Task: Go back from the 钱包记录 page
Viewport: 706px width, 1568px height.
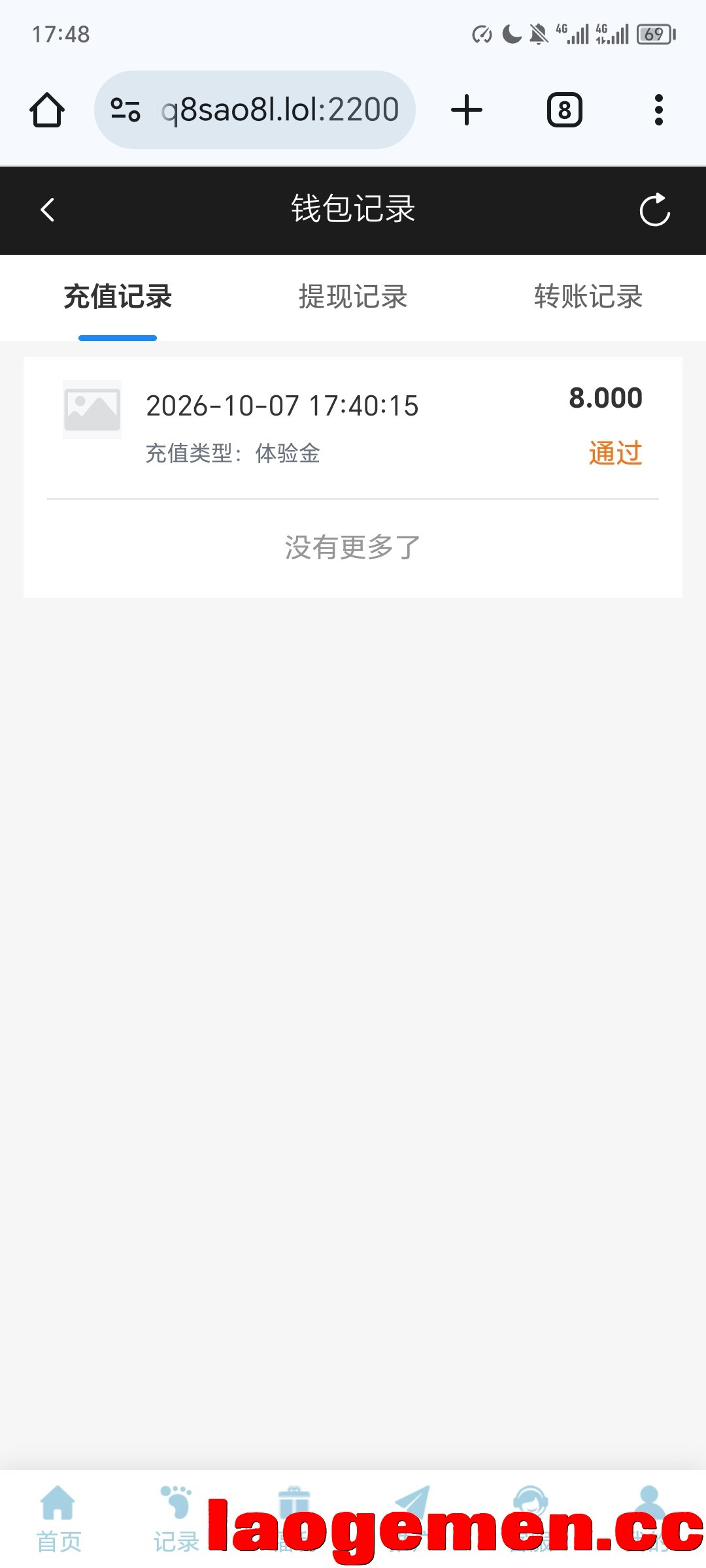Action: click(47, 210)
